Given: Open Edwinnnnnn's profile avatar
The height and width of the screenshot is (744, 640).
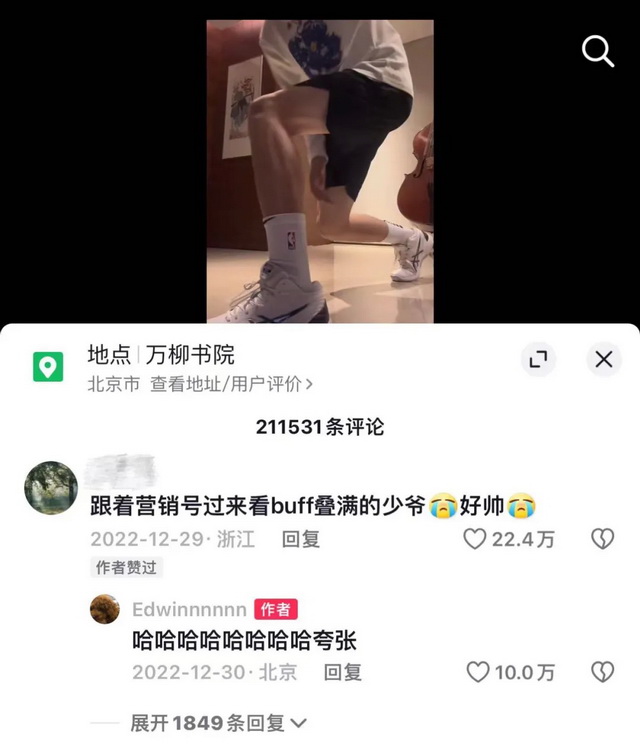Looking at the screenshot, I should pyautogui.click(x=105, y=609).
